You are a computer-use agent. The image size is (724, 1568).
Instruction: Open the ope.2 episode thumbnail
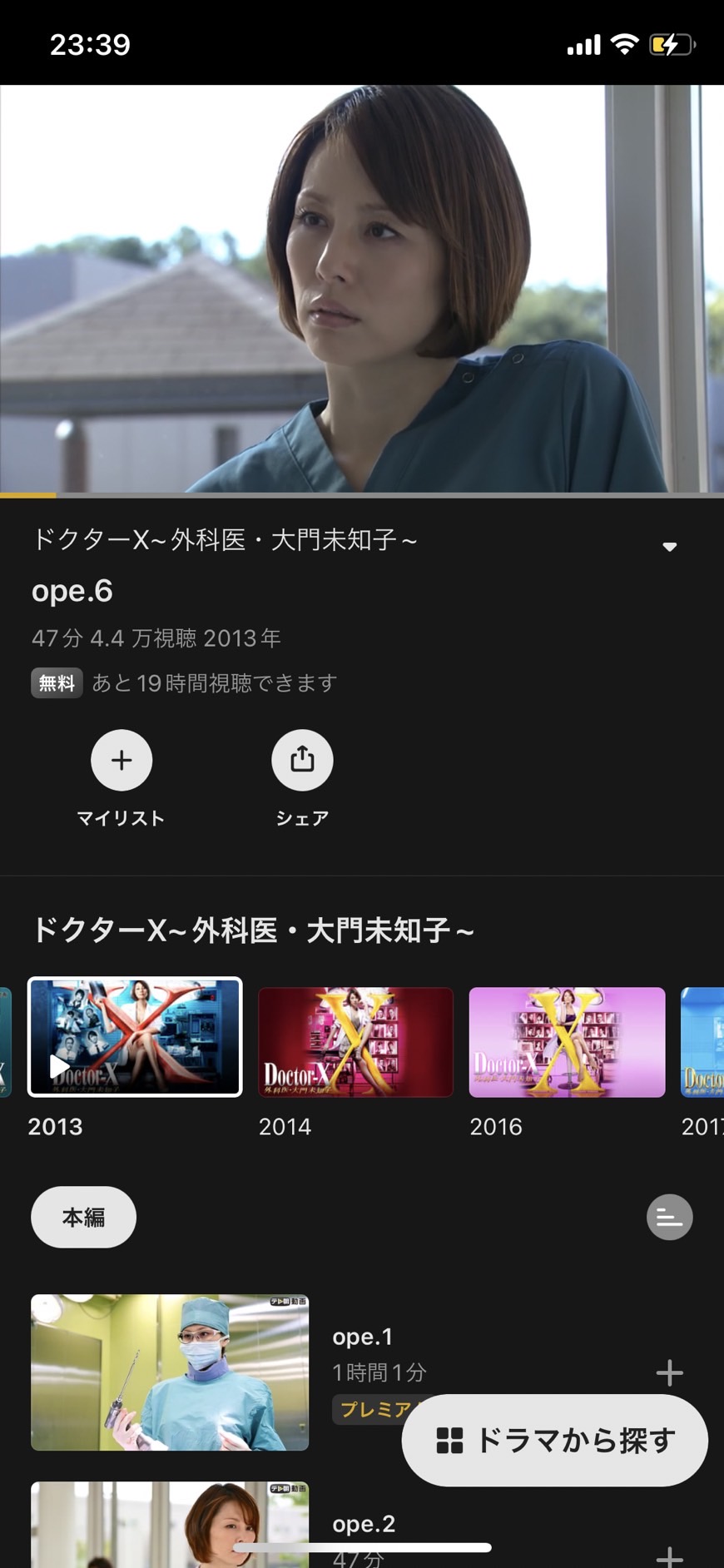169,1530
